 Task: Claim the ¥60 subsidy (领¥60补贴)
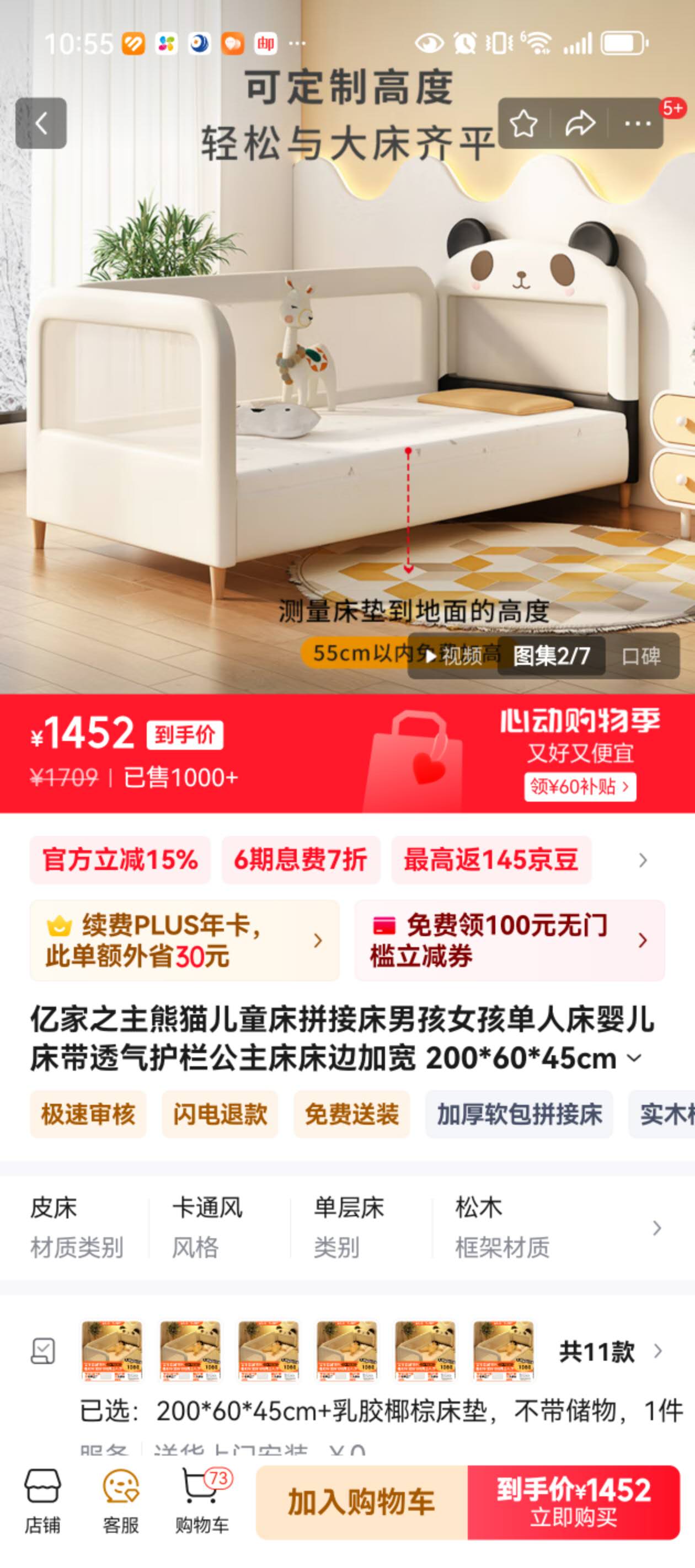580,786
